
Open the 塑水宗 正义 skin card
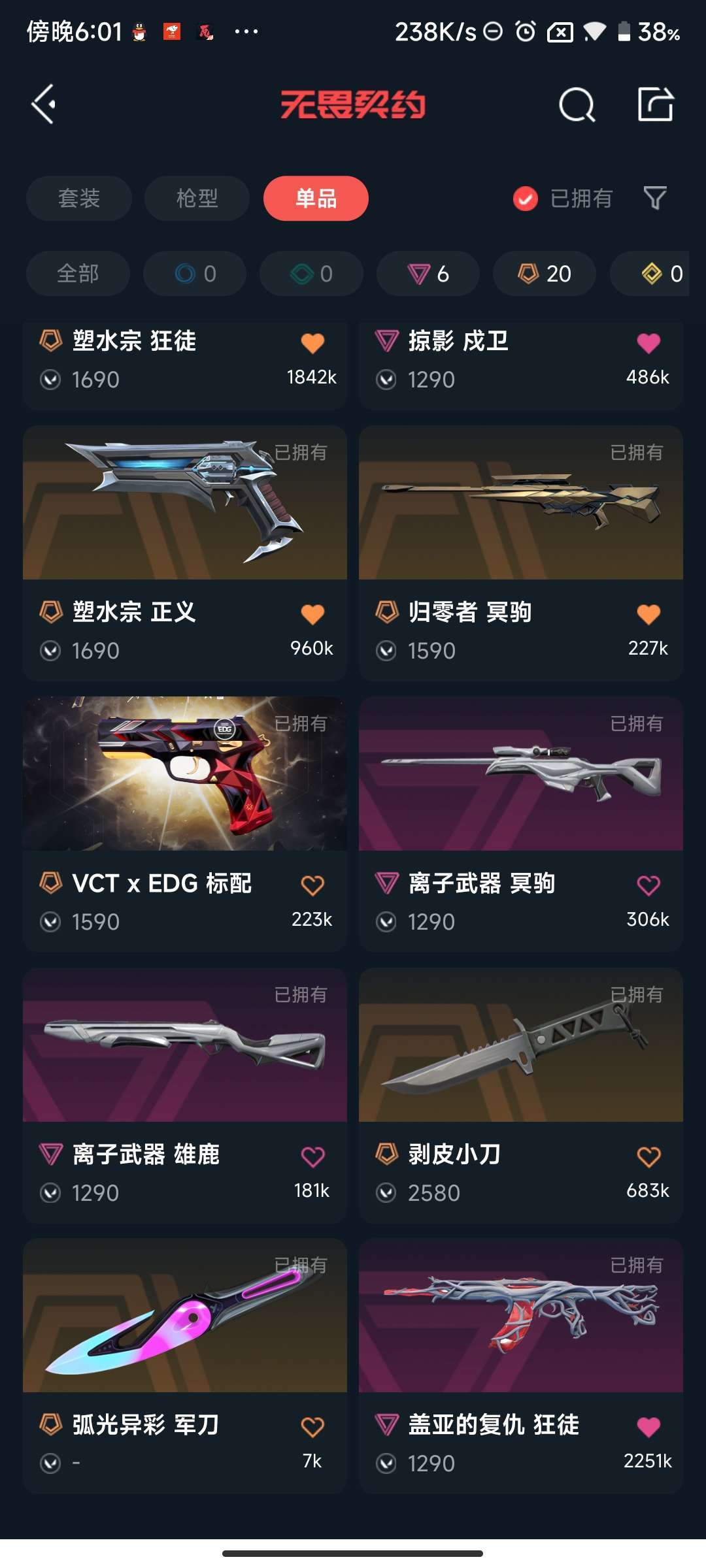185,503
